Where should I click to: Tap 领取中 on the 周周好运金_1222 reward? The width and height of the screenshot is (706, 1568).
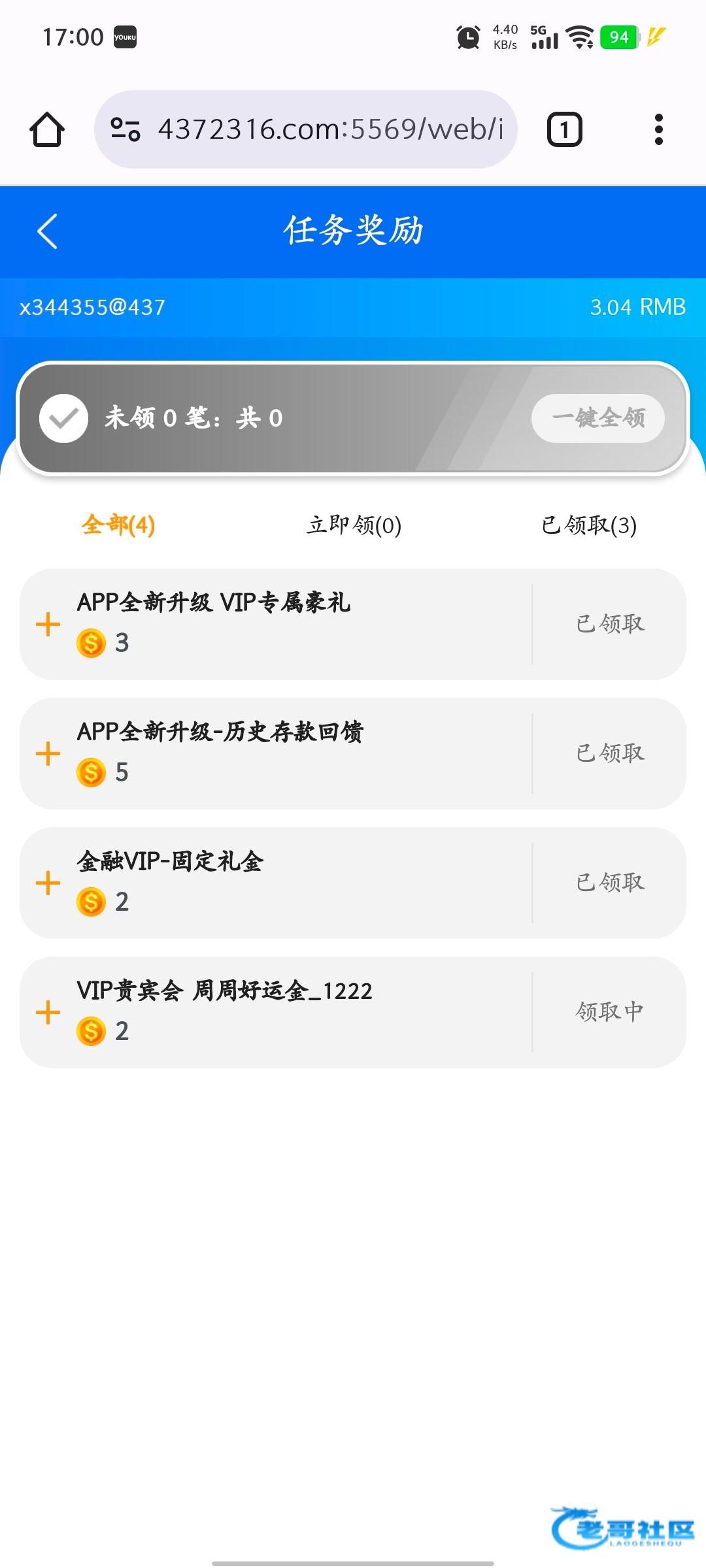pos(609,1012)
